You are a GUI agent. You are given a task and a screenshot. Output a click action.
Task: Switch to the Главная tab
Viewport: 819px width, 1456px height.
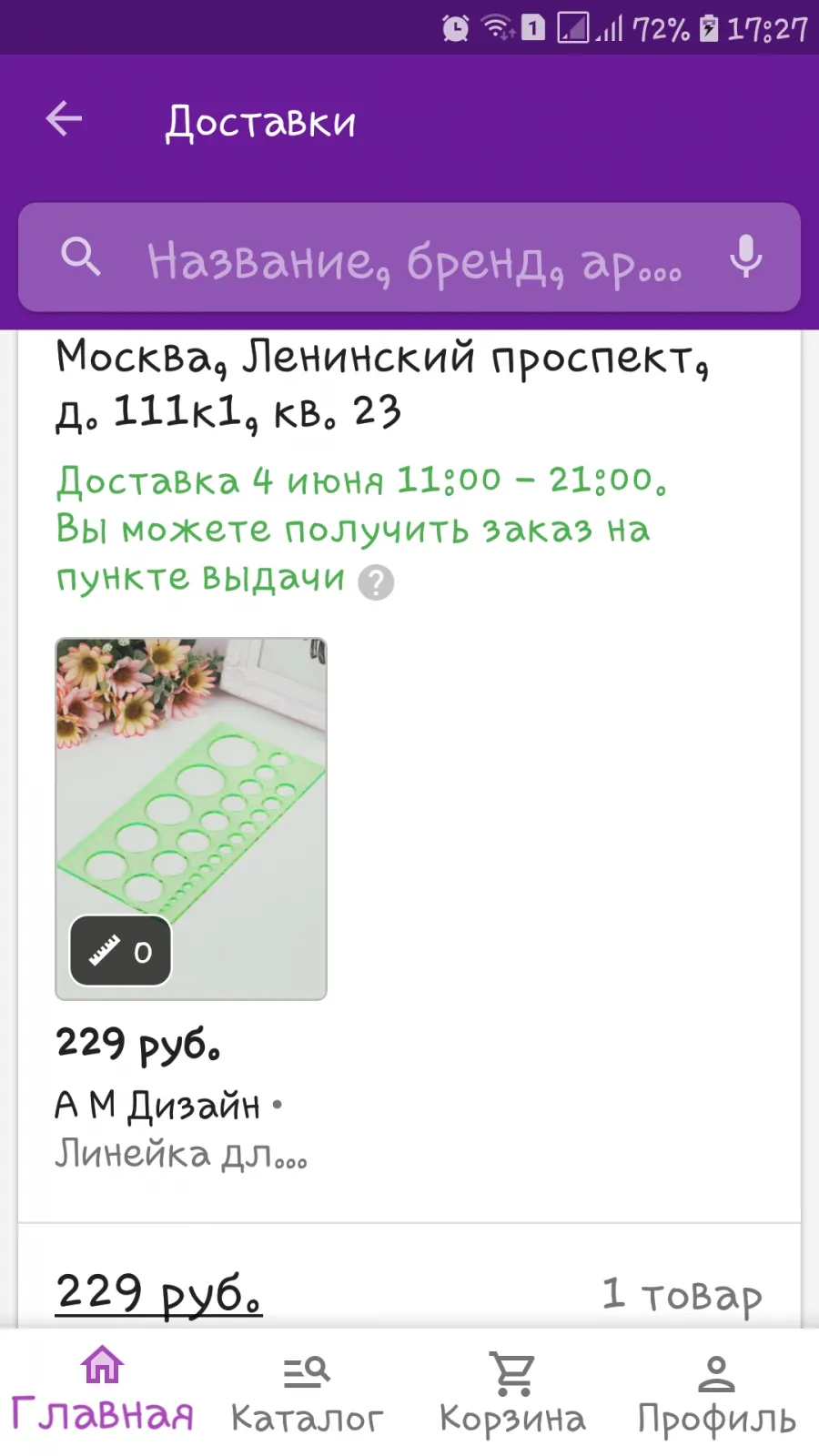pos(102,1390)
